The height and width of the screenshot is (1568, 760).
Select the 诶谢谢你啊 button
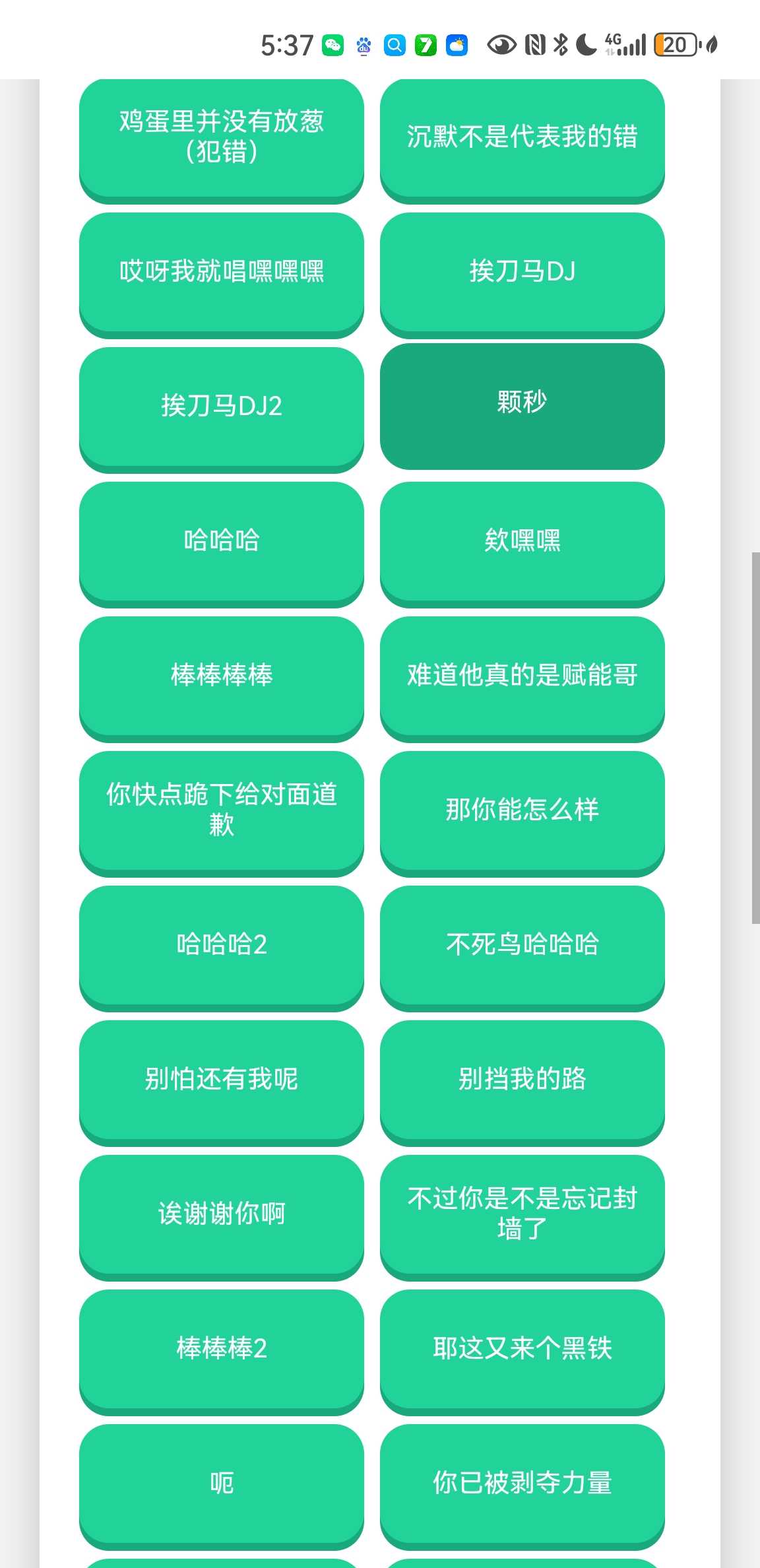click(221, 1214)
